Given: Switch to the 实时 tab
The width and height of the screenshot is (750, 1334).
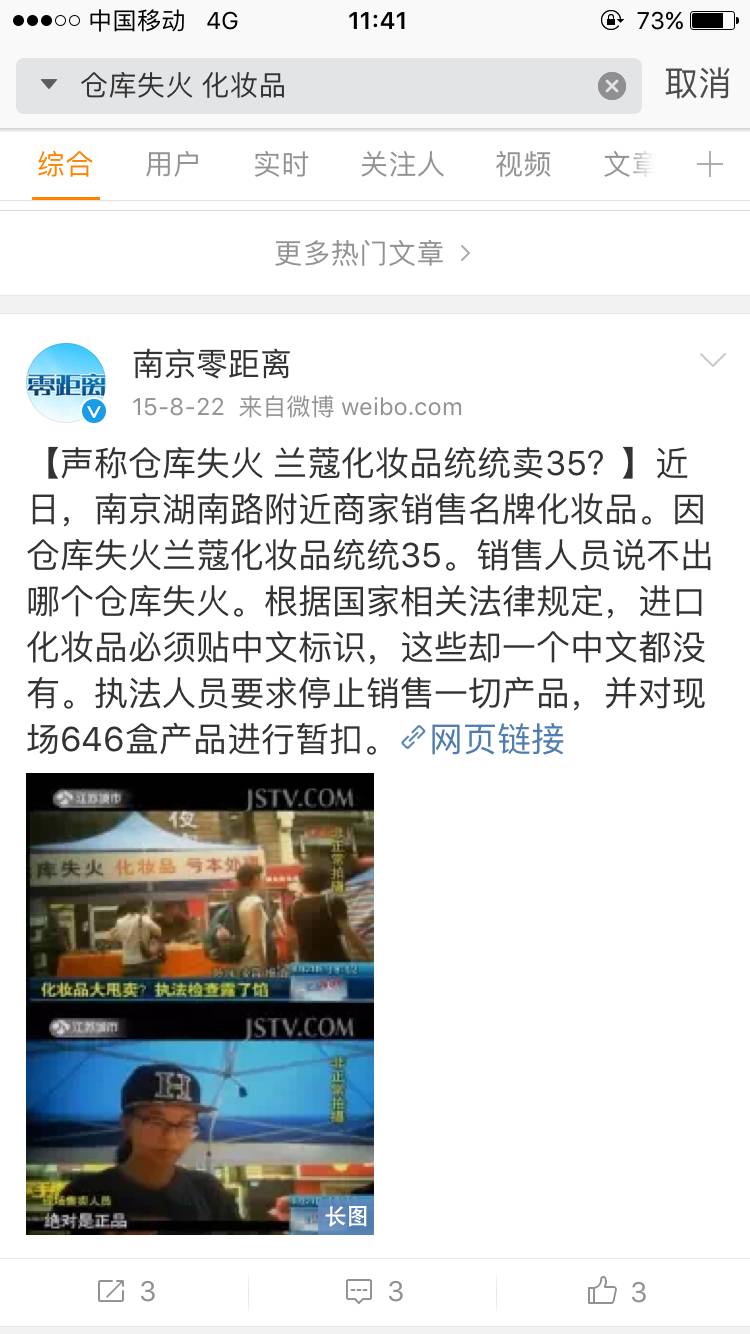Looking at the screenshot, I should click(x=280, y=164).
